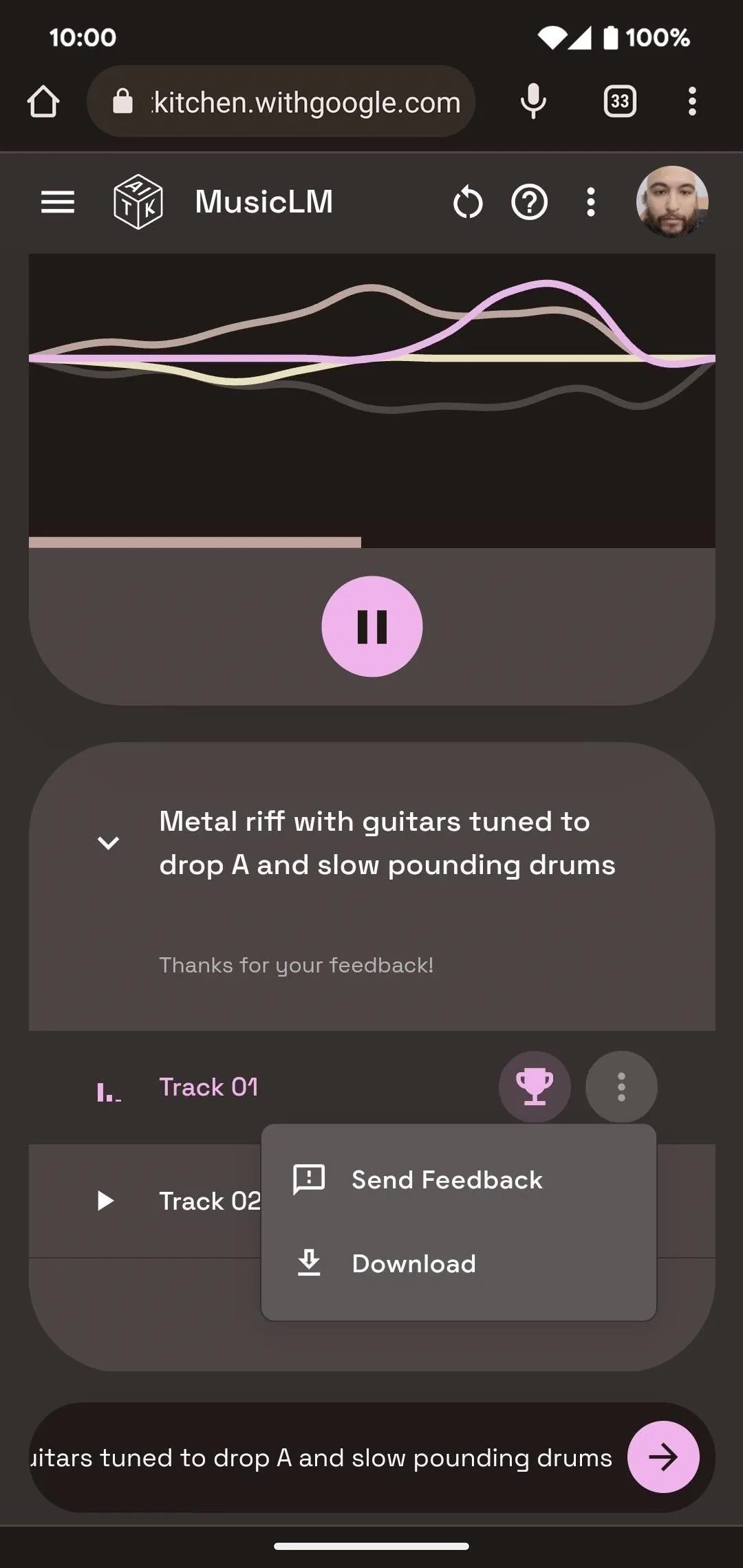This screenshot has width=743, height=1568.
Task: Open the browser tab switcher
Action: (x=619, y=102)
